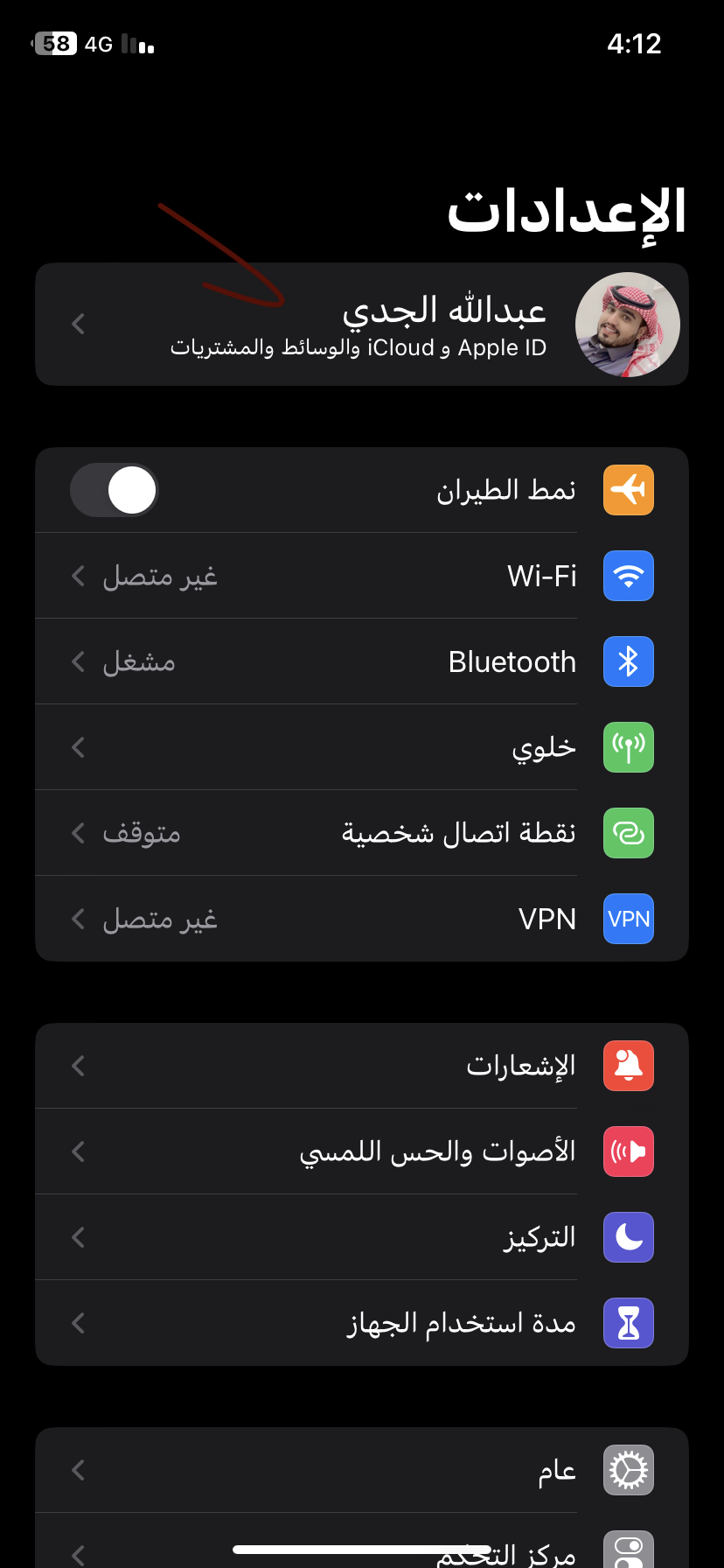Open Sounds & Haptics (الأصوات والحس اللمسي)
The height and width of the screenshot is (1568, 724).
tap(362, 1151)
